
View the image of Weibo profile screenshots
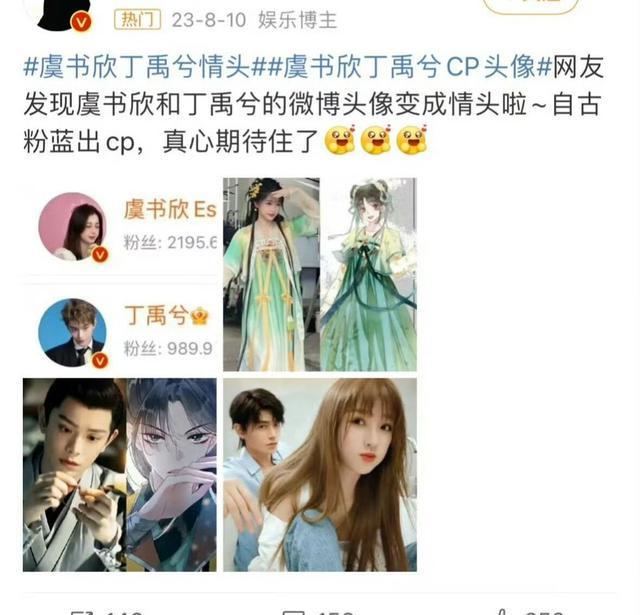click(118, 273)
